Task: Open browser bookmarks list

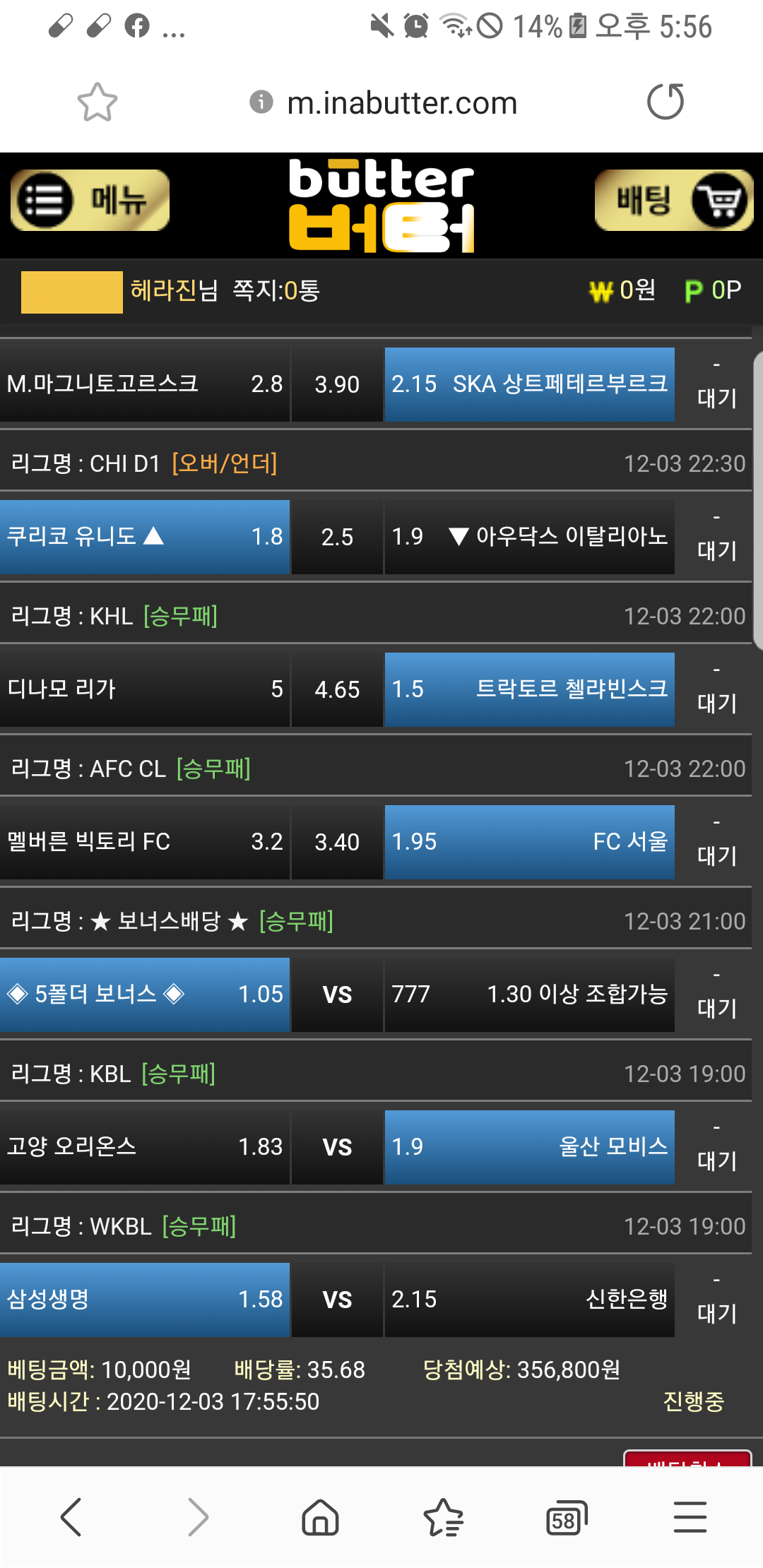Action: (443, 1516)
